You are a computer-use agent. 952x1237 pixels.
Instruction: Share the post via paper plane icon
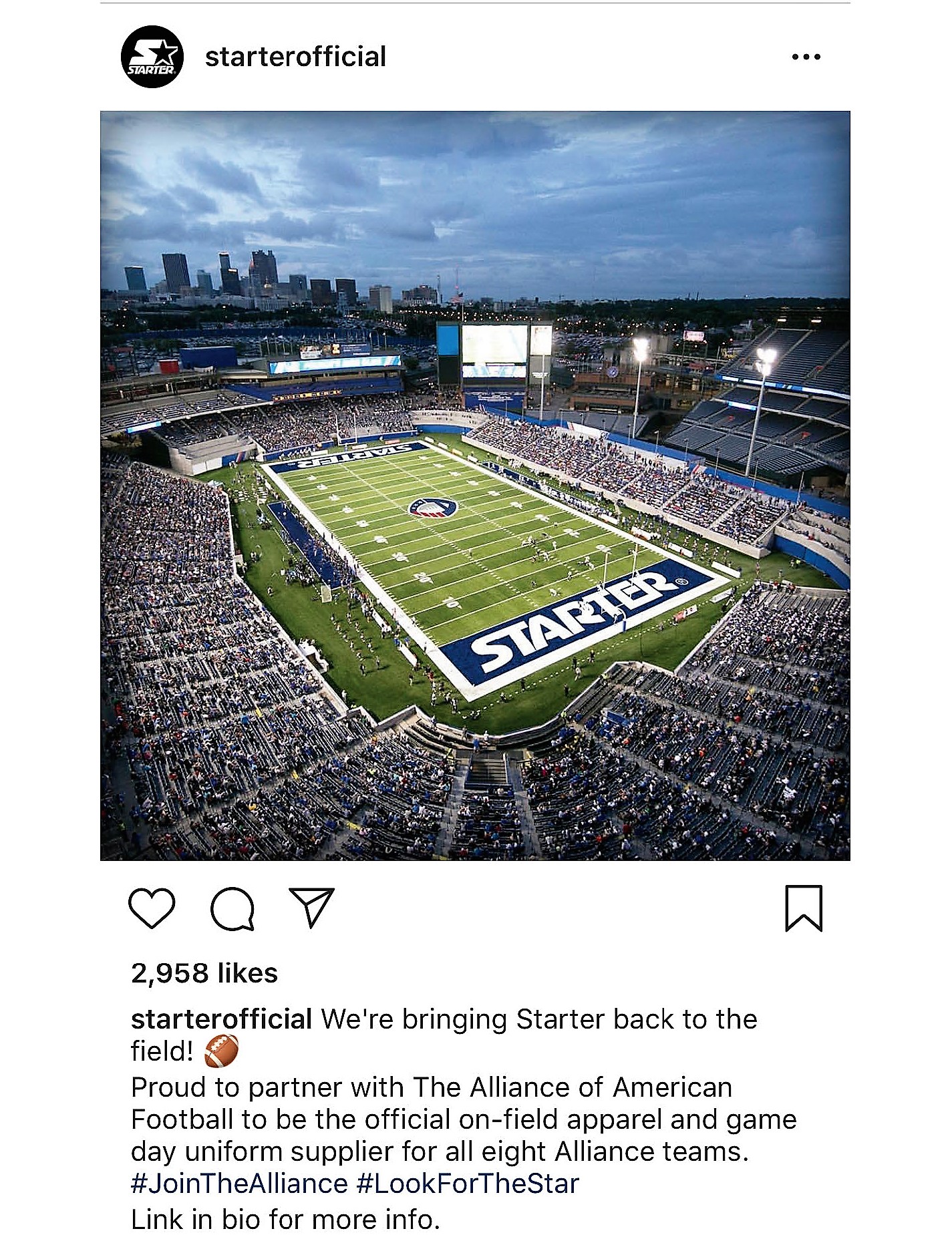coord(311,907)
